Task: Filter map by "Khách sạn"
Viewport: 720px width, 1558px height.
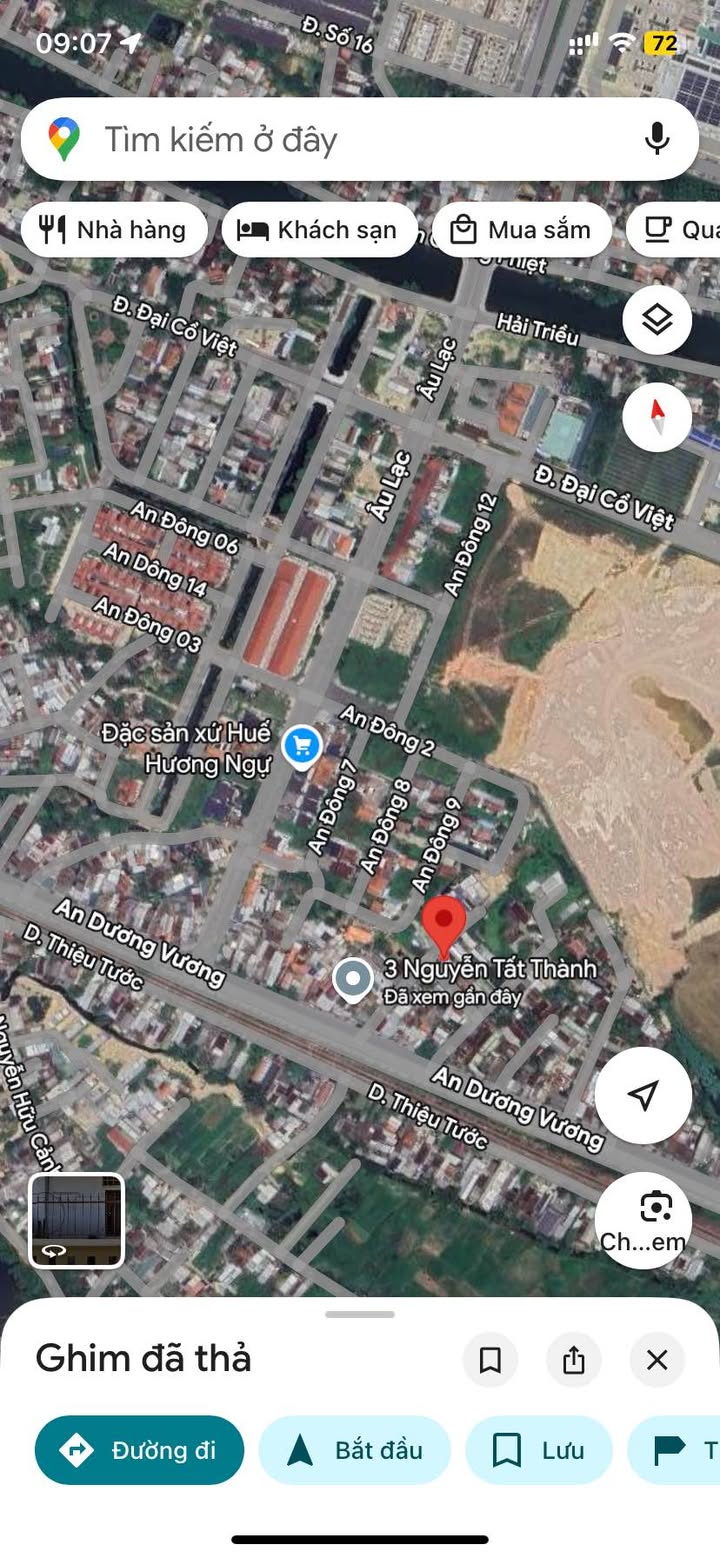Action: coord(318,230)
